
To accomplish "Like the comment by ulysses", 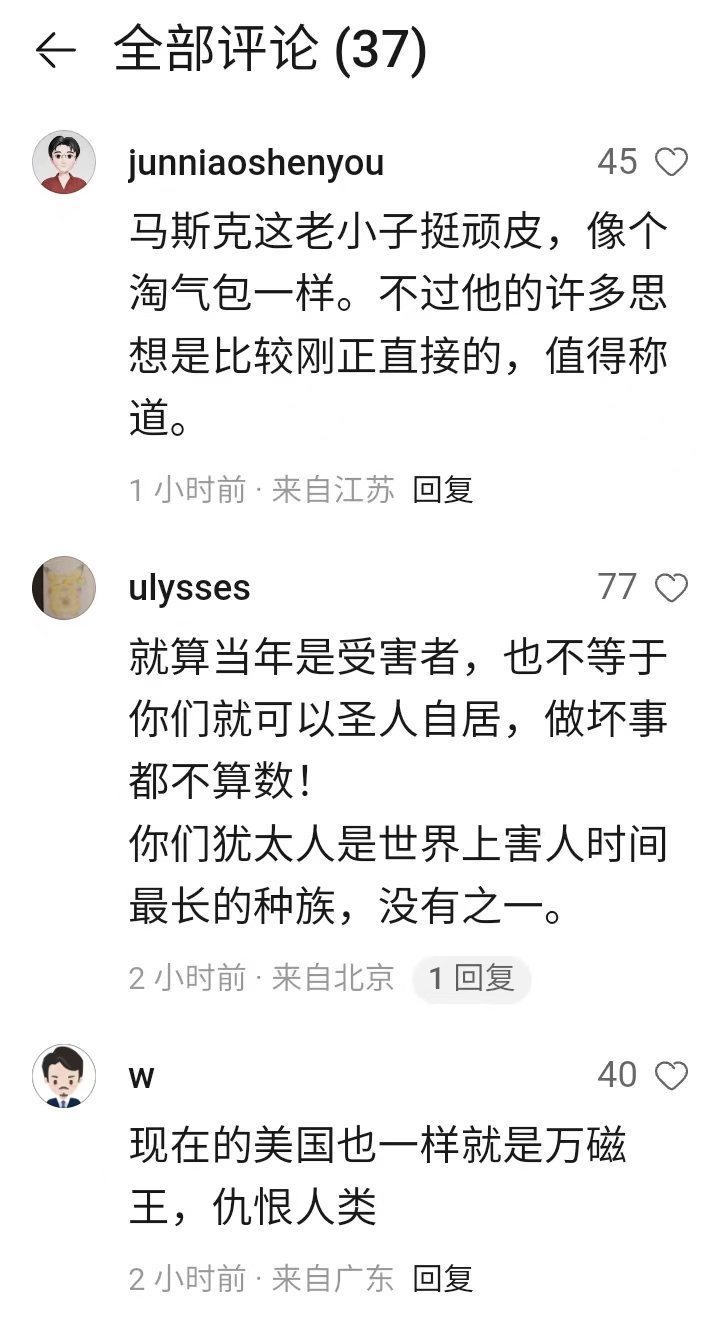I will tap(671, 588).
